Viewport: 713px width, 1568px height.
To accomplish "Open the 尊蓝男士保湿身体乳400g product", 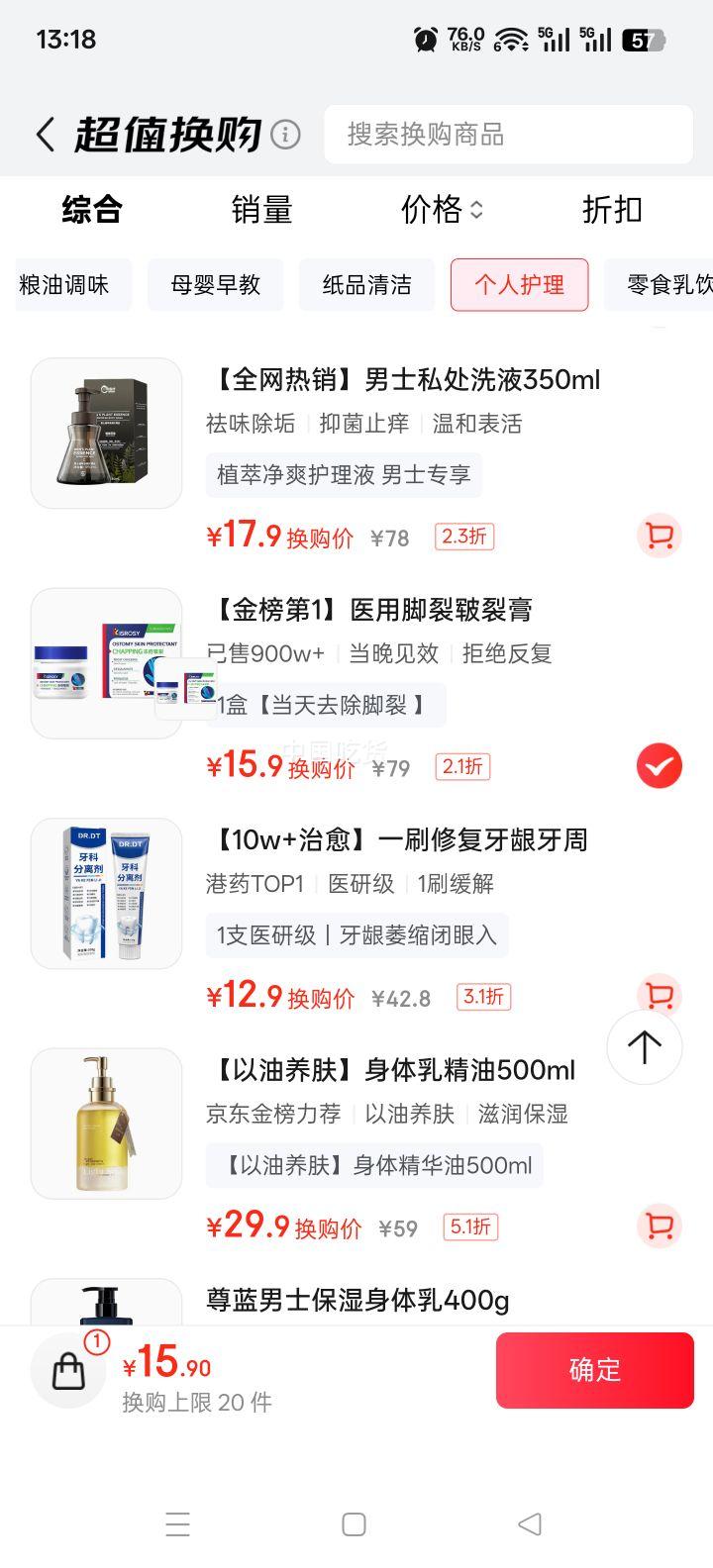I will [x=357, y=1300].
